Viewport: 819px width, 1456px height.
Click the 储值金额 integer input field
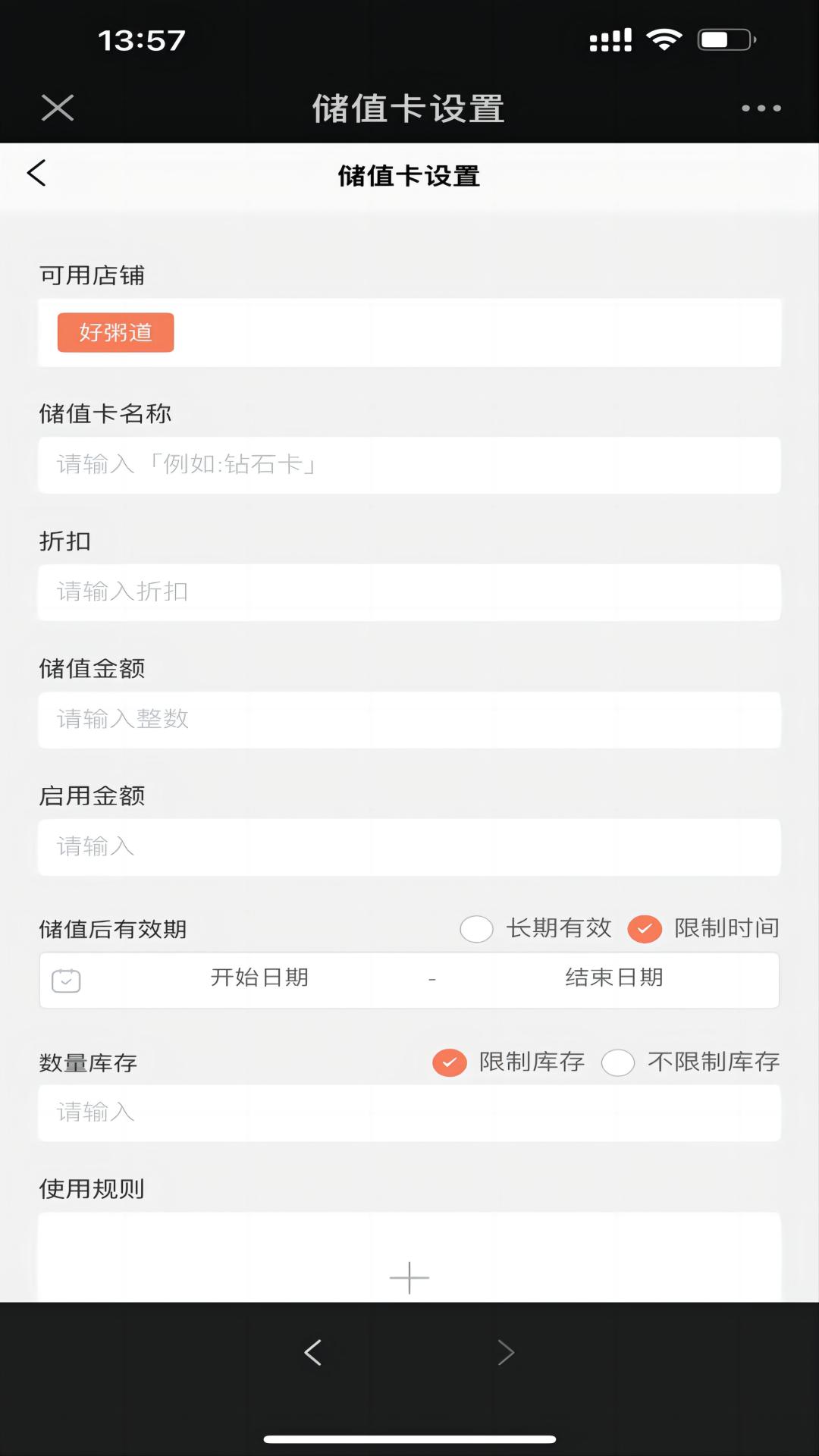409,720
